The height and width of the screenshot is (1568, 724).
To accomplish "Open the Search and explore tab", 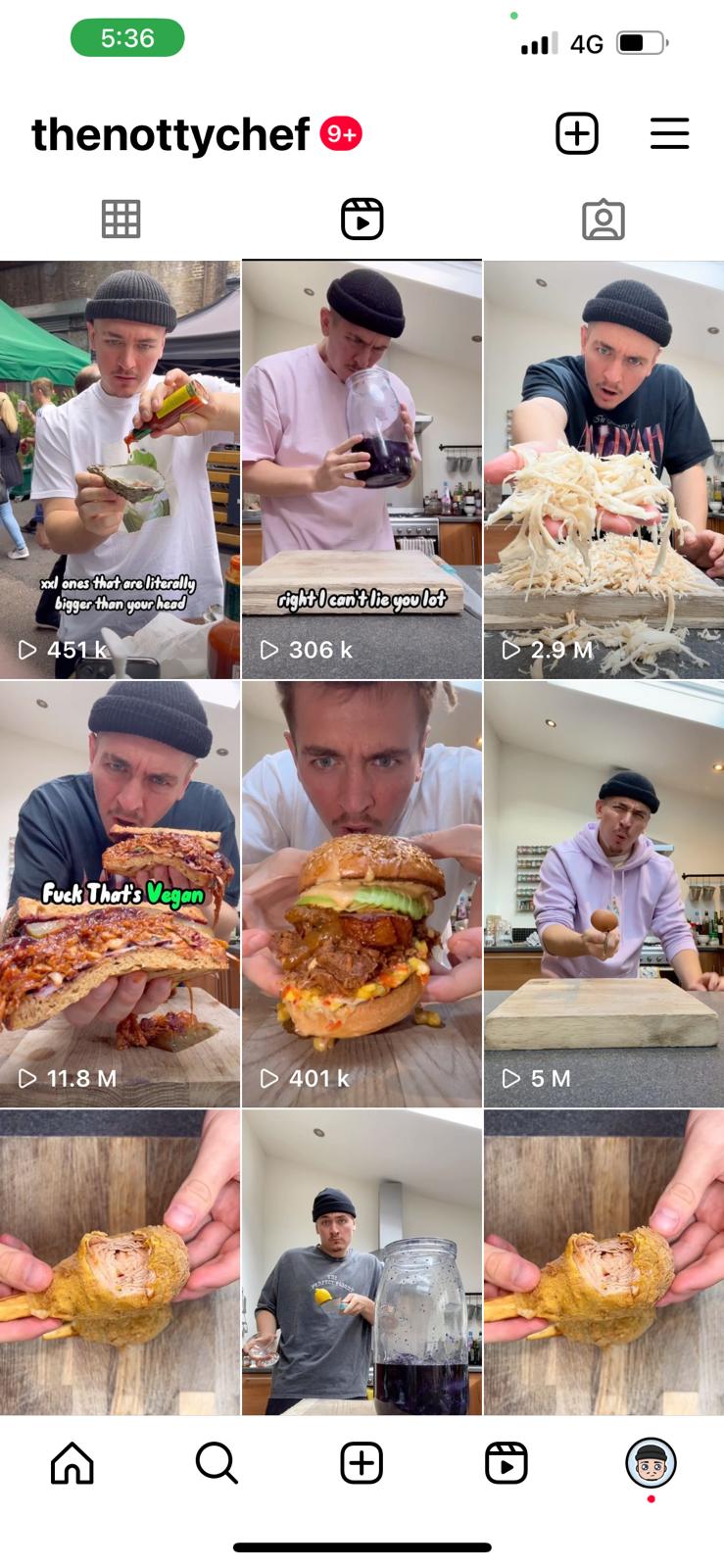I will click(217, 1463).
